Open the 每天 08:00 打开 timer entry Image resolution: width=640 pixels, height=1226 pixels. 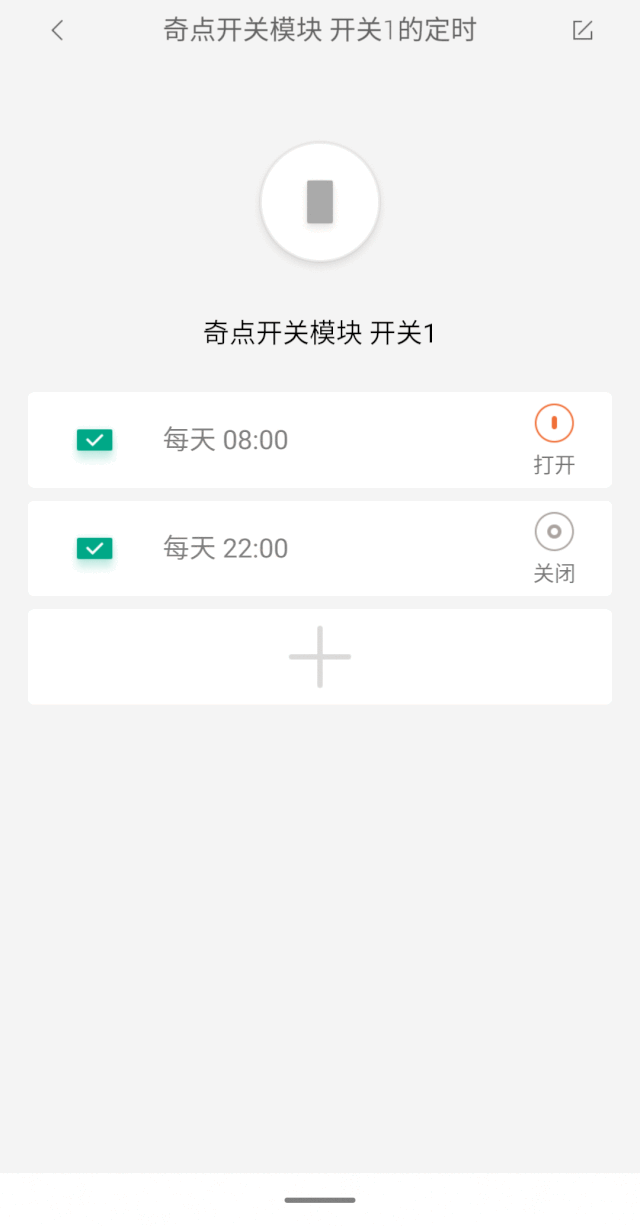[320, 440]
